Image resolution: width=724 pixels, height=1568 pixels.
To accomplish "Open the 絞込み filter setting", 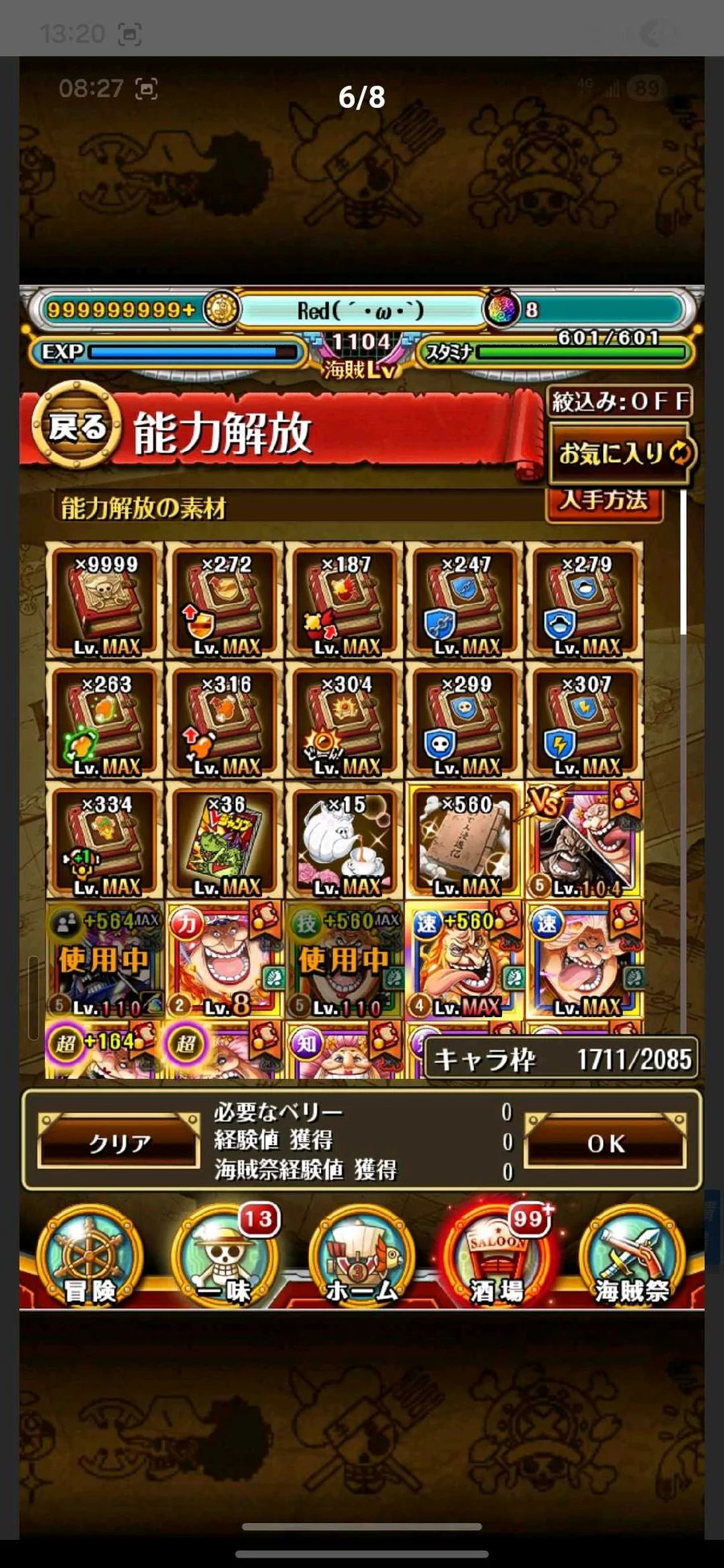I will point(619,400).
